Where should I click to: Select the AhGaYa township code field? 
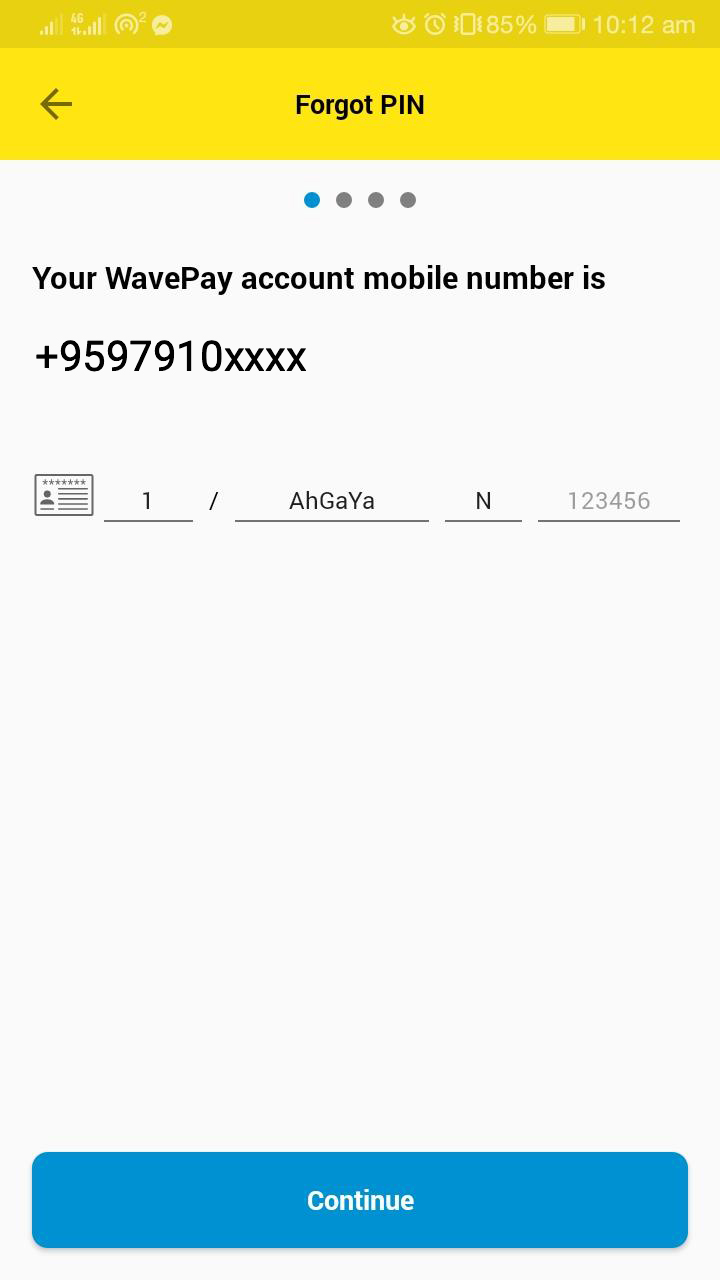pyautogui.click(x=332, y=501)
